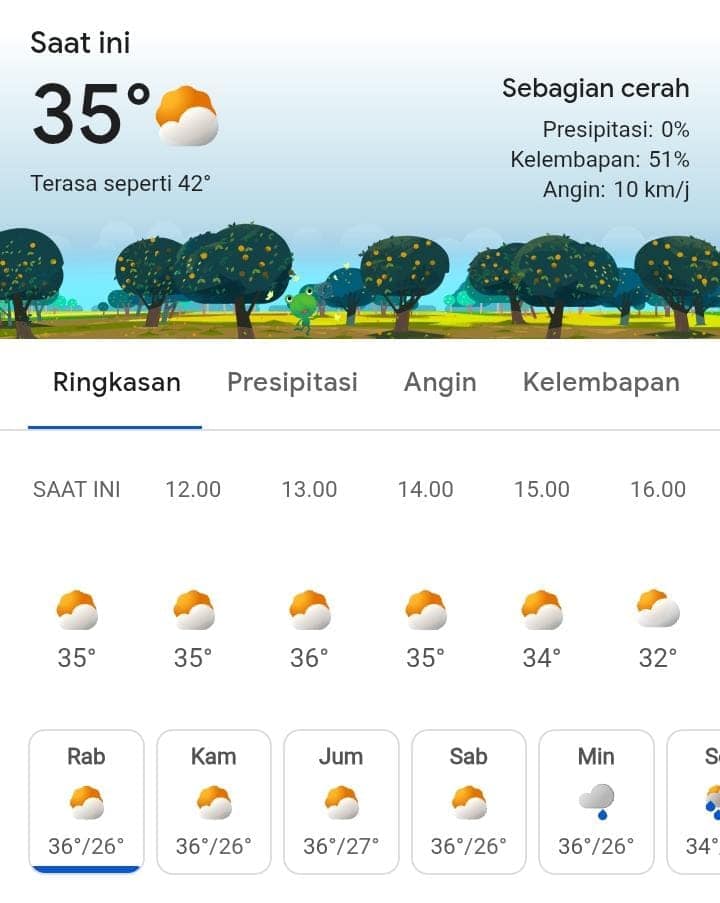Open the Kam forecast card
720x903 pixels.
[213, 801]
